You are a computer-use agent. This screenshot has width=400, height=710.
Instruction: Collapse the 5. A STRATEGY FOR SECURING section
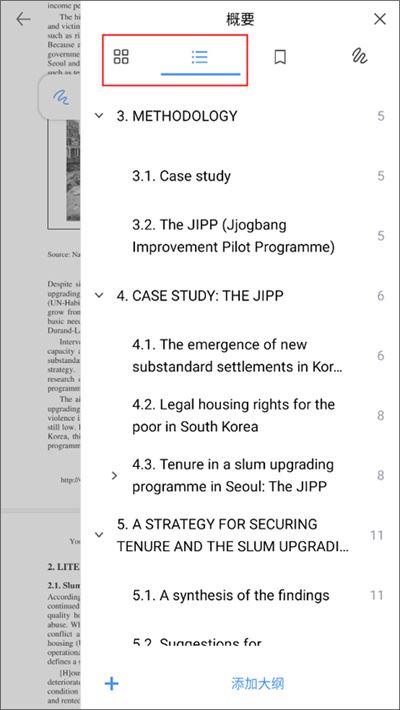point(99,535)
